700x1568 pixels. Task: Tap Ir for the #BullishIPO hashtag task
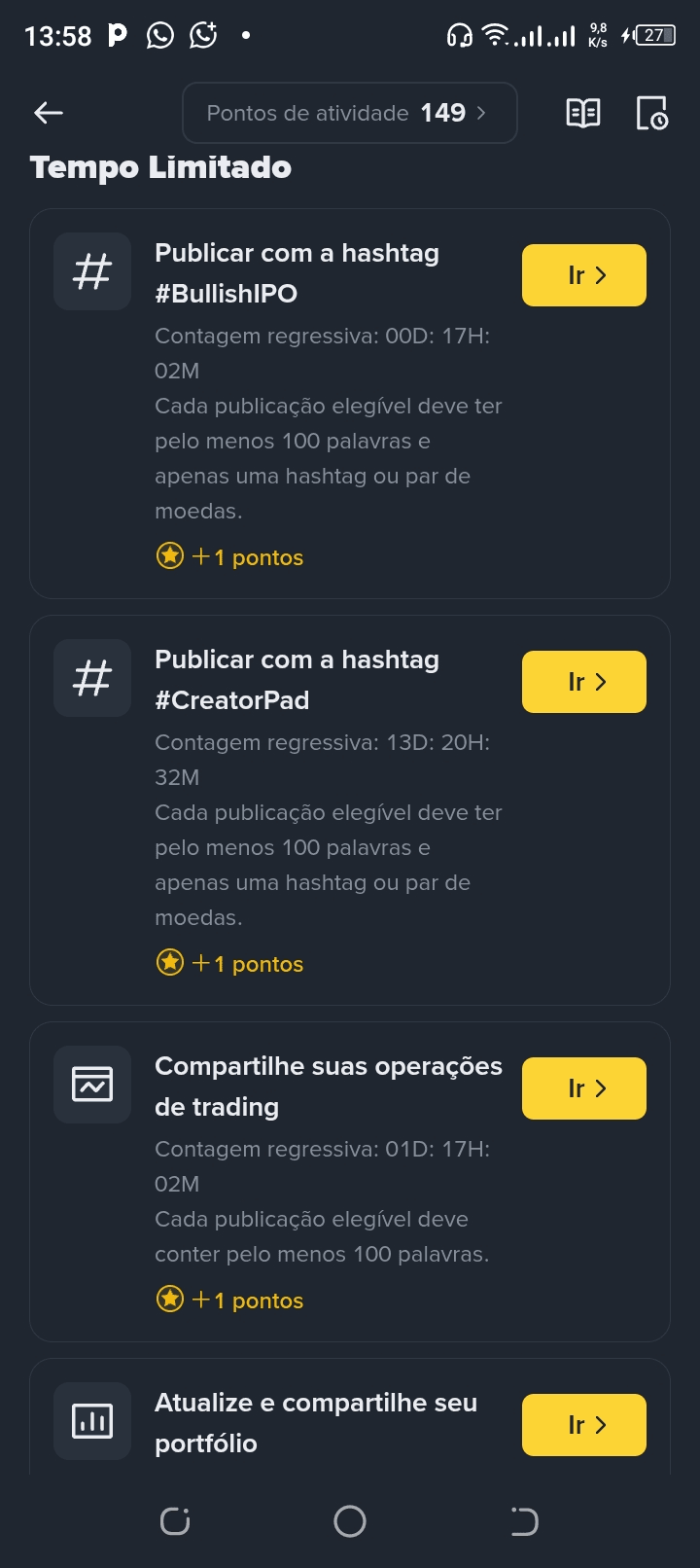(x=584, y=275)
